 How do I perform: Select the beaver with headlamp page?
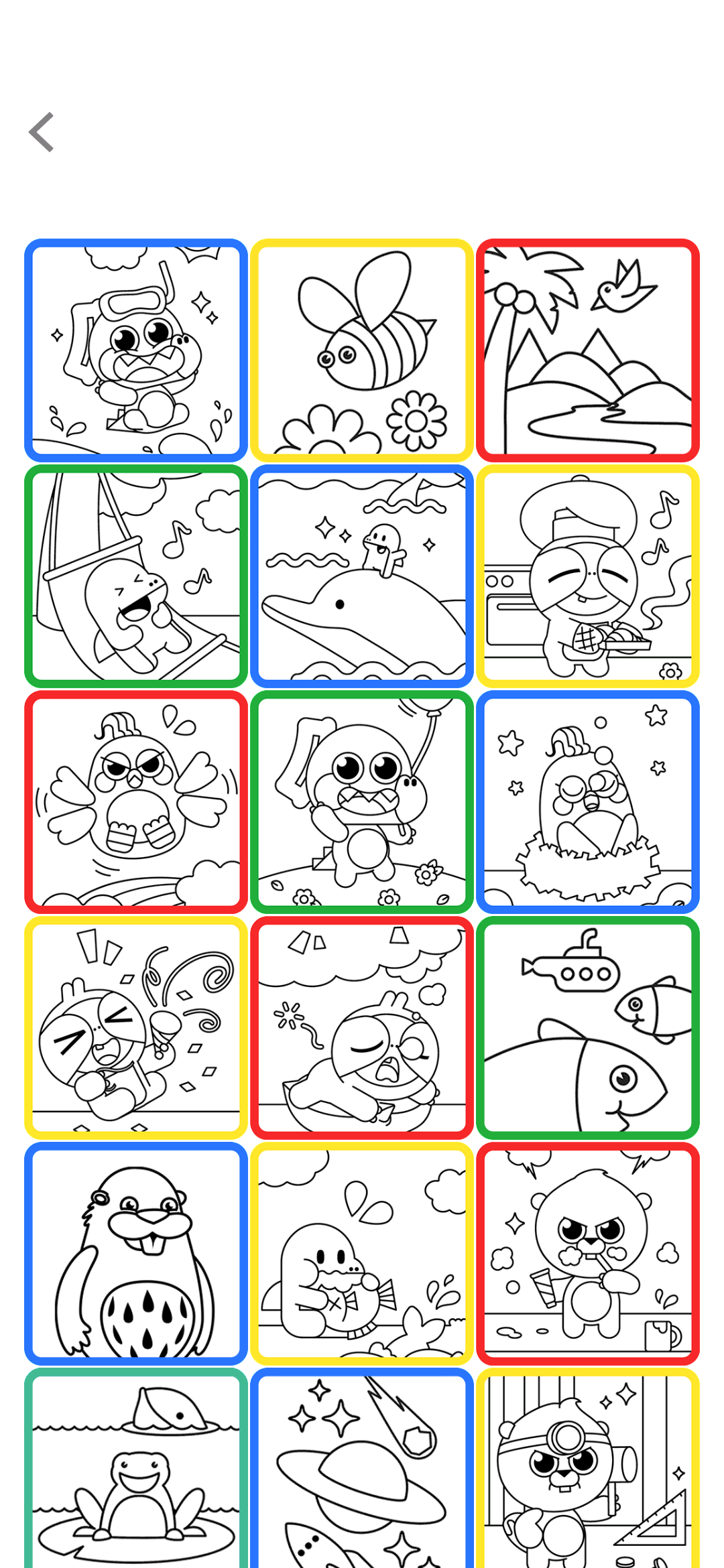(588, 1471)
